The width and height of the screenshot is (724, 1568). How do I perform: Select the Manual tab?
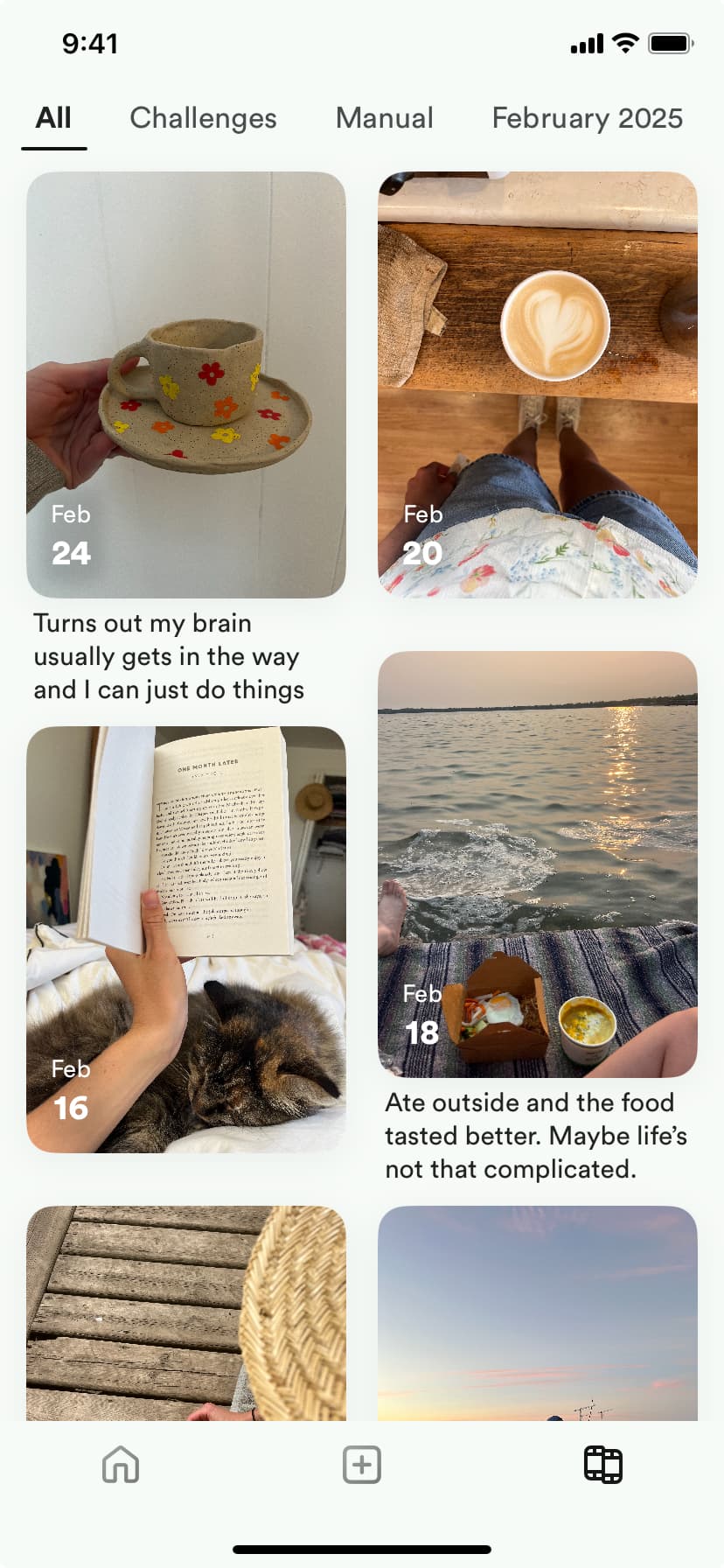pos(384,118)
